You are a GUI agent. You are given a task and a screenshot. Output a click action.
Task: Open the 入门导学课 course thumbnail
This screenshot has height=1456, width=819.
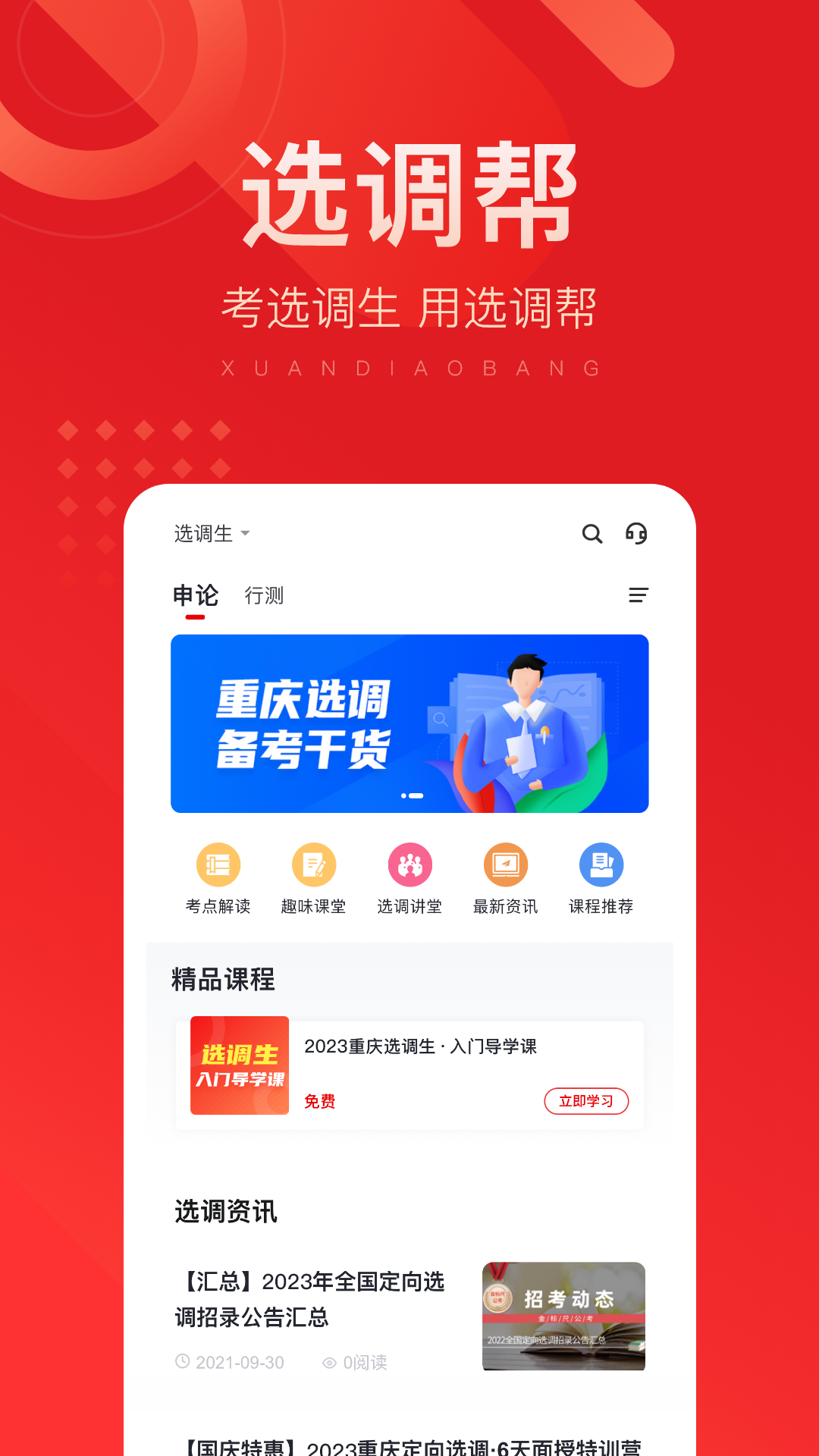(x=239, y=1065)
